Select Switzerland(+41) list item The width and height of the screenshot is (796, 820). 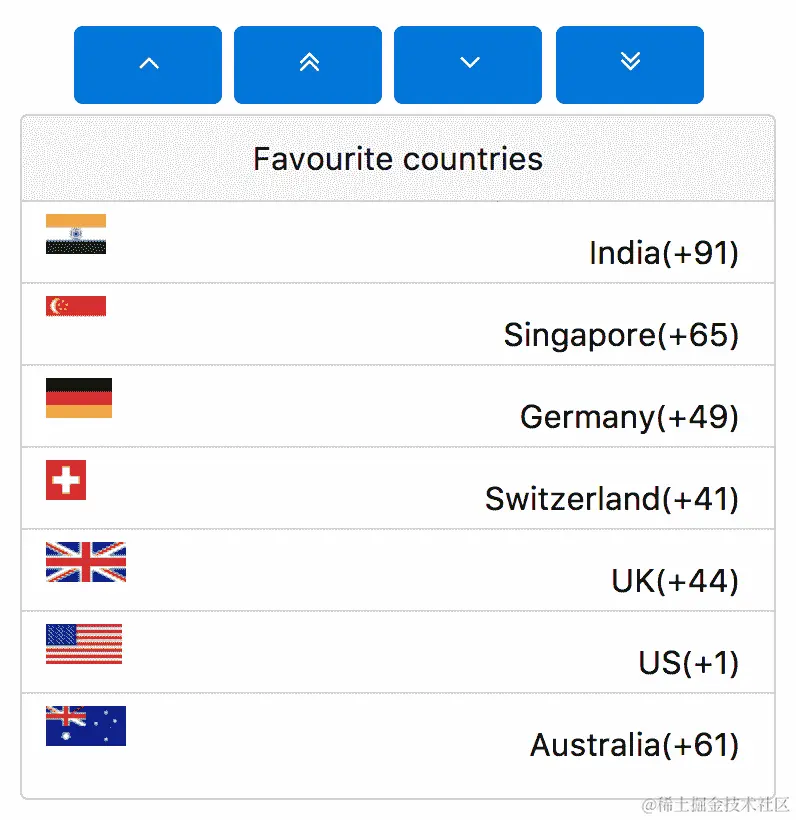click(398, 489)
